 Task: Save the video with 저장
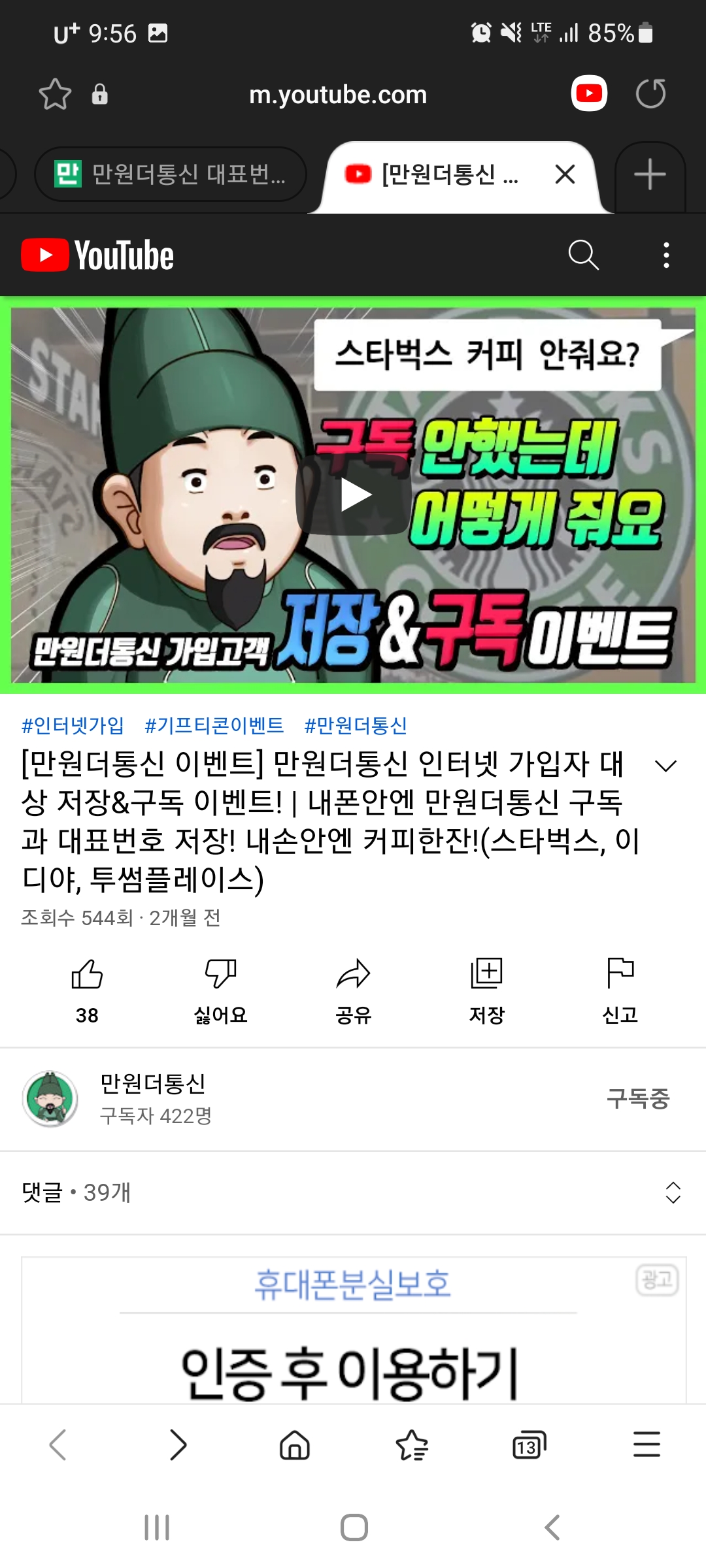(x=487, y=990)
